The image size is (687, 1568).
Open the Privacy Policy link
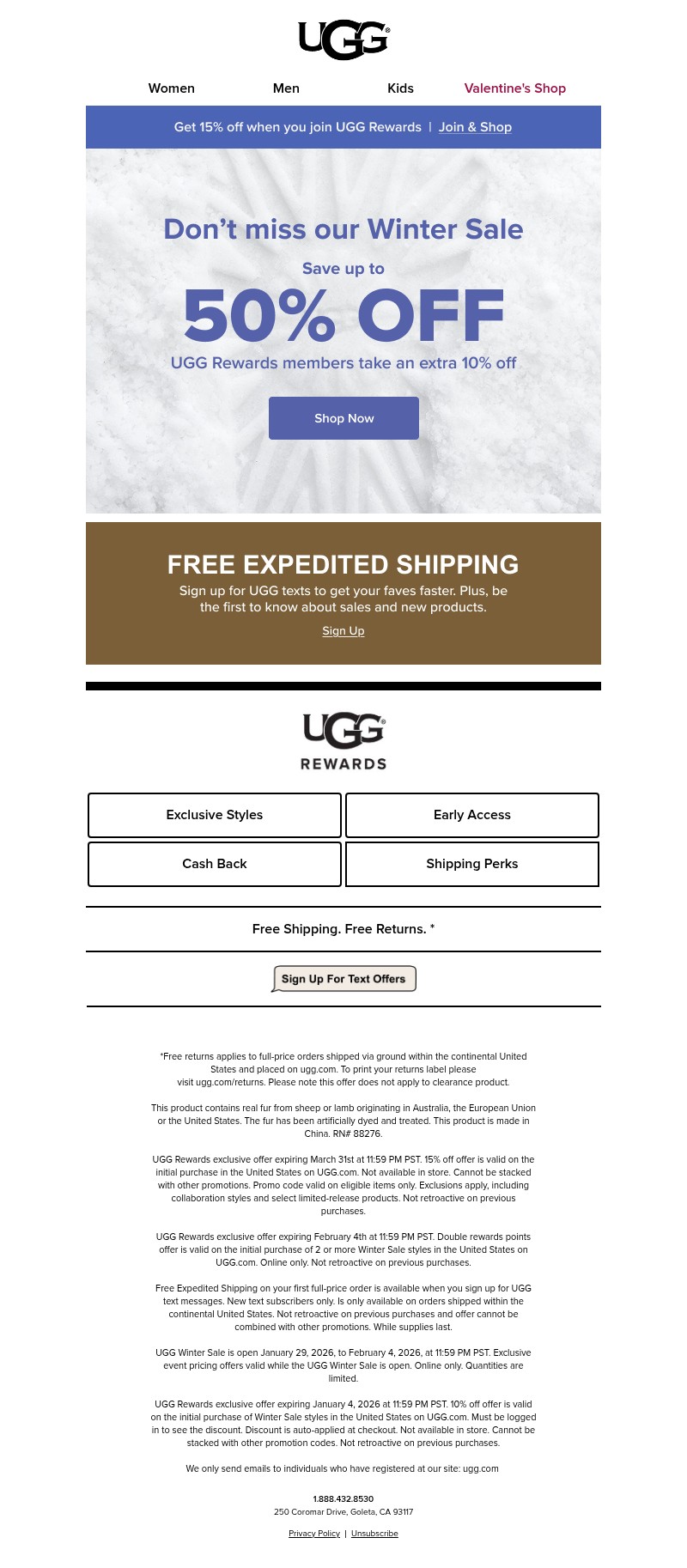click(x=314, y=1534)
